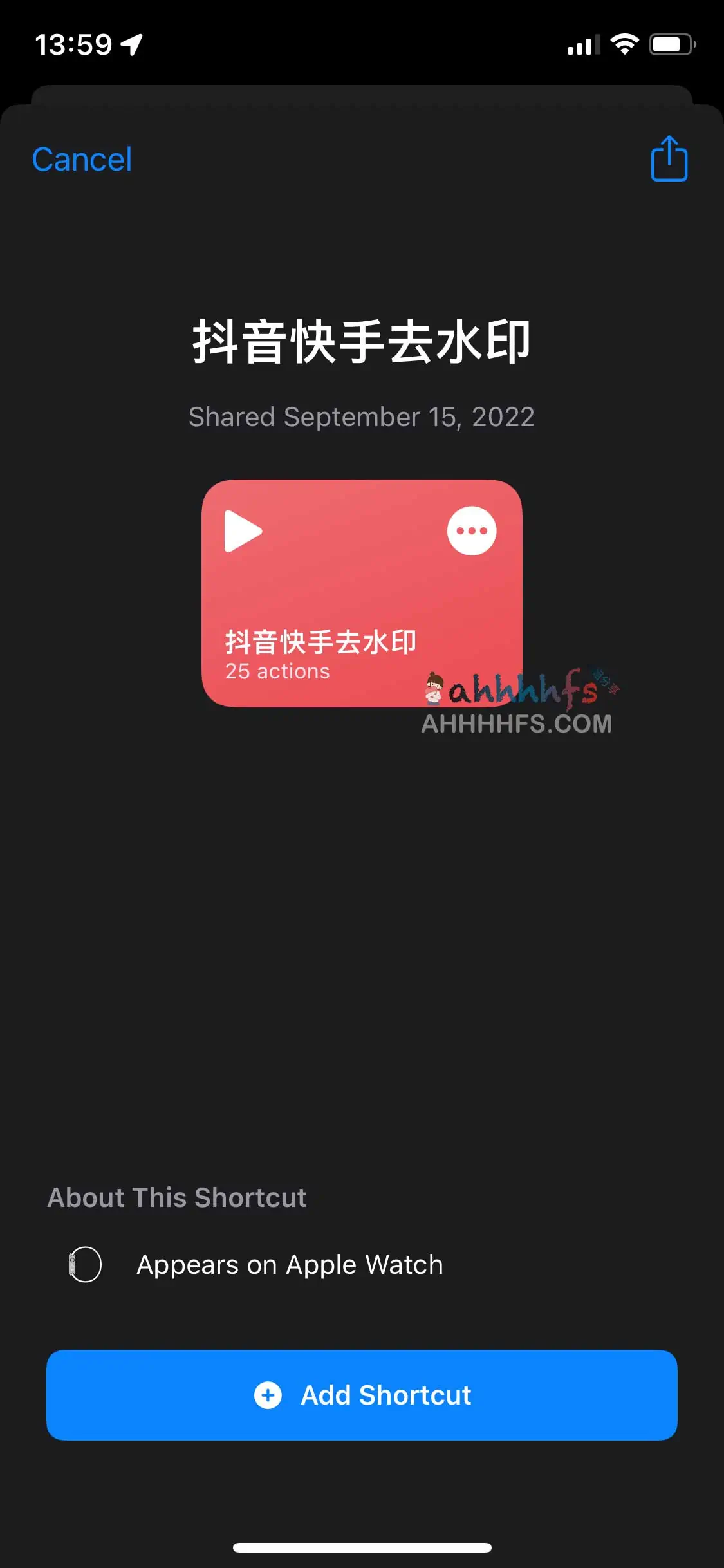Viewport: 724px width, 1568px height.
Task: Select the Appears on Apple Watch row
Action: coord(288,1264)
